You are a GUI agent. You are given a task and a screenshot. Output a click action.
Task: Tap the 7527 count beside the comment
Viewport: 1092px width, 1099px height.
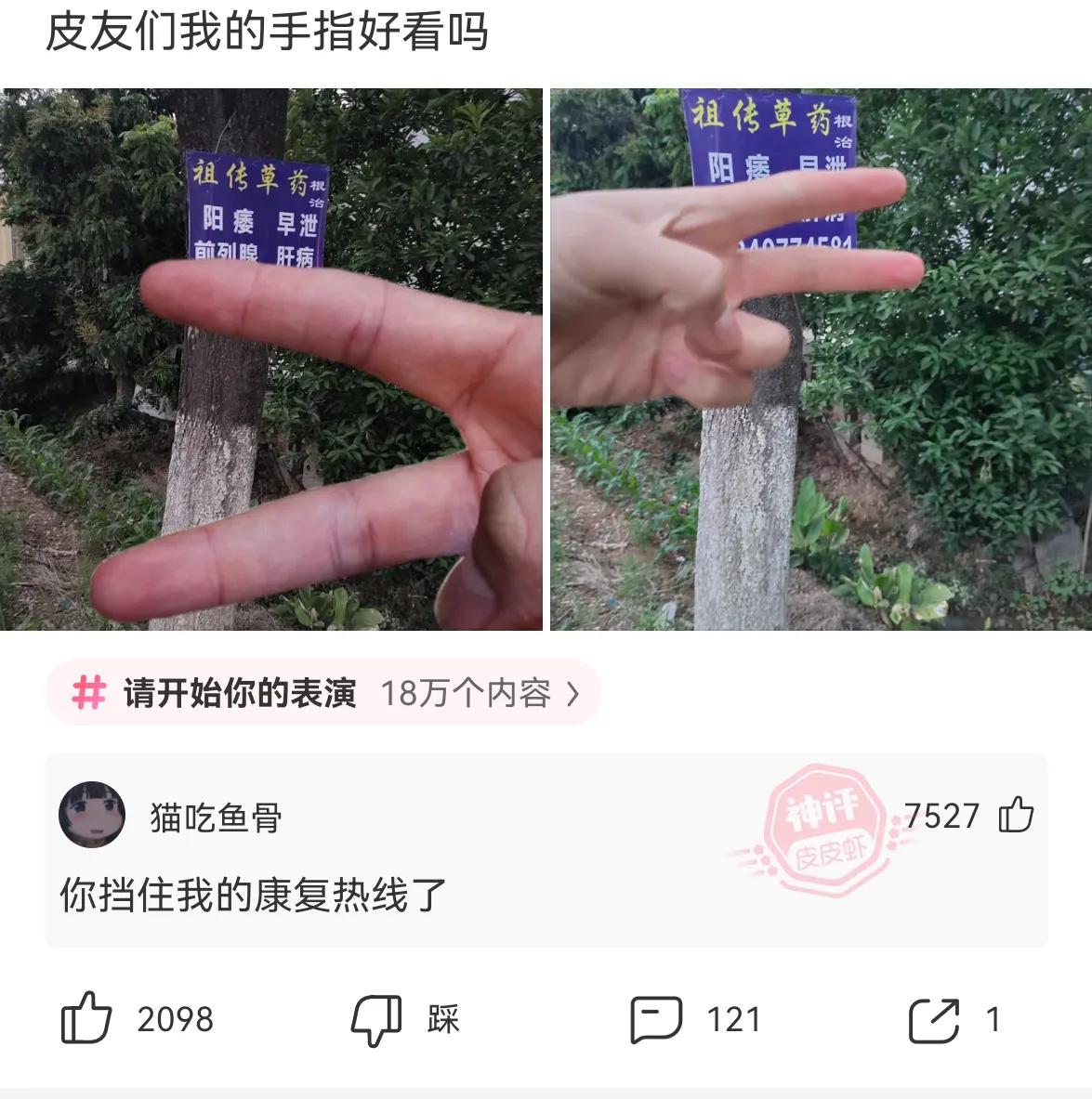[941, 813]
